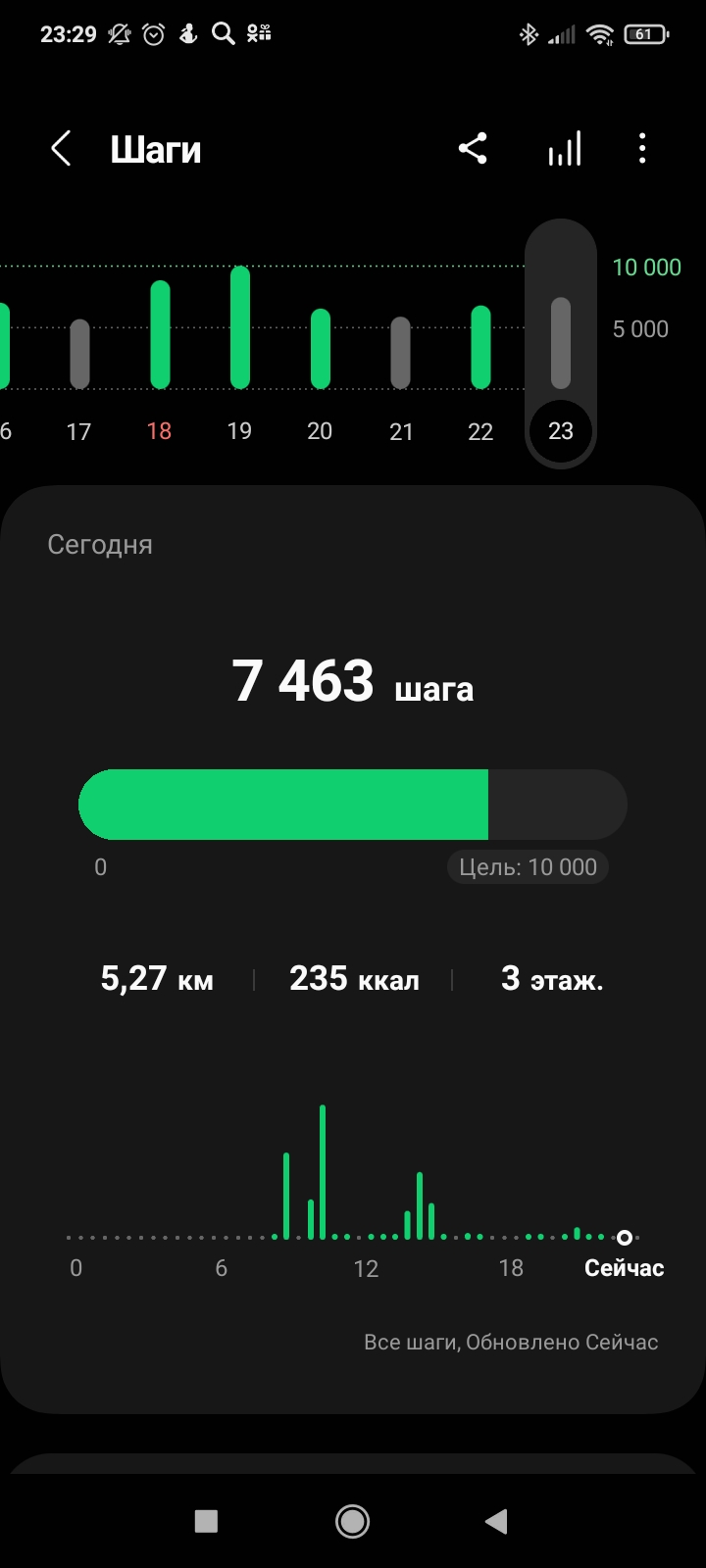The height and width of the screenshot is (1568, 706).
Task: Tap the system home button
Action: point(352,1521)
